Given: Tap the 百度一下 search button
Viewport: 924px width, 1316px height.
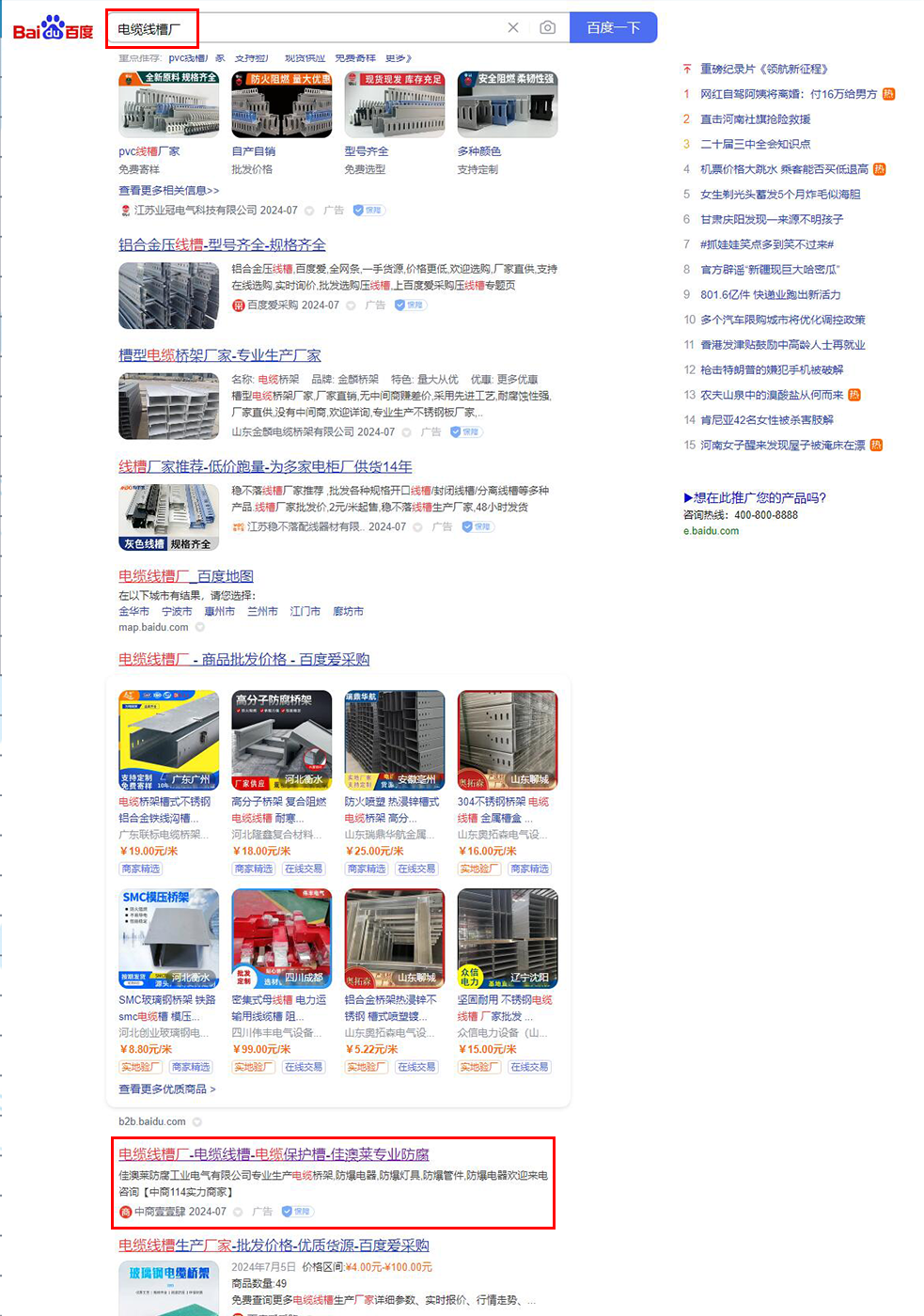Looking at the screenshot, I should pos(614,28).
